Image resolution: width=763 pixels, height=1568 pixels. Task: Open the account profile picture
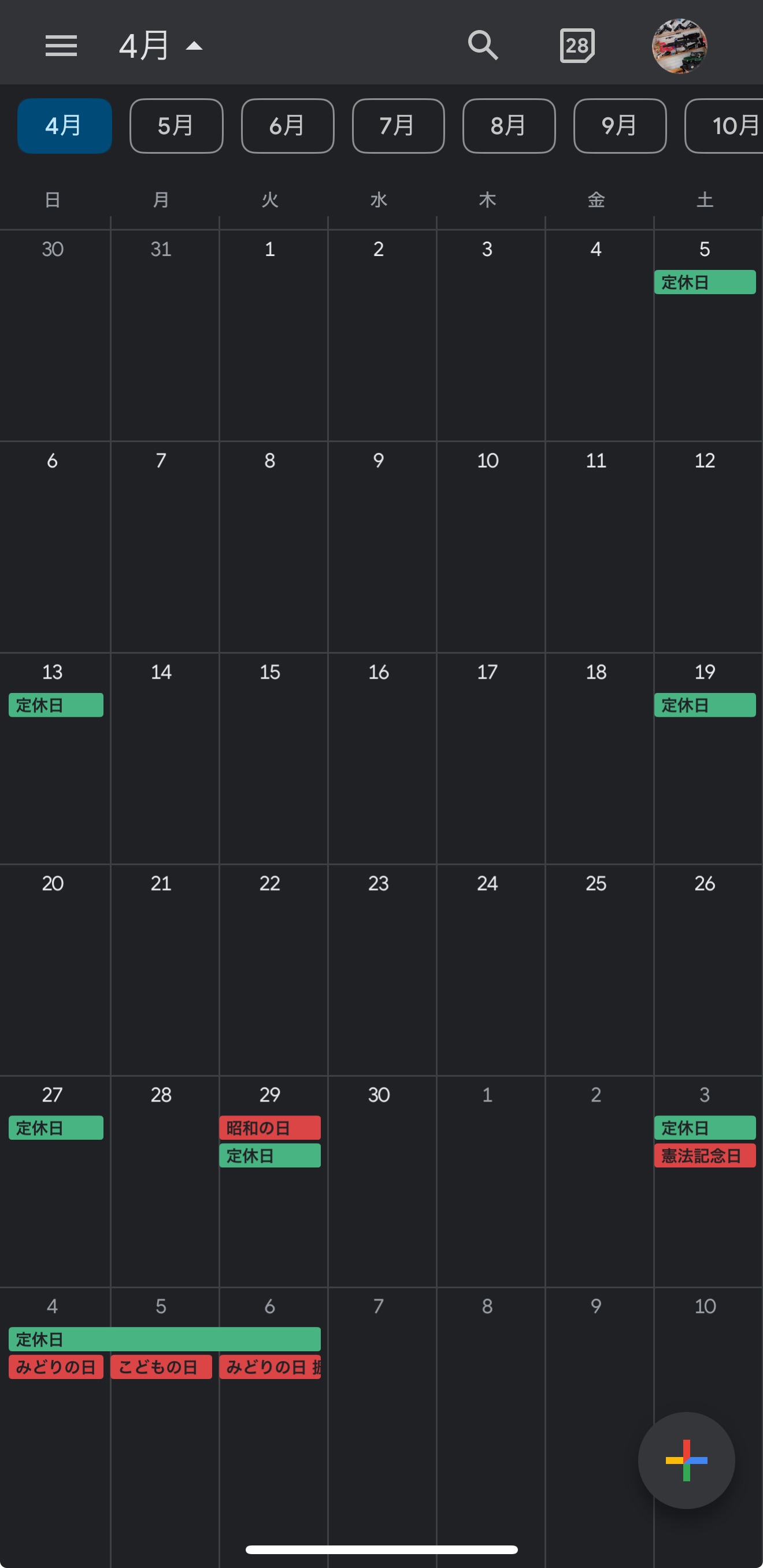pyautogui.click(x=679, y=46)
